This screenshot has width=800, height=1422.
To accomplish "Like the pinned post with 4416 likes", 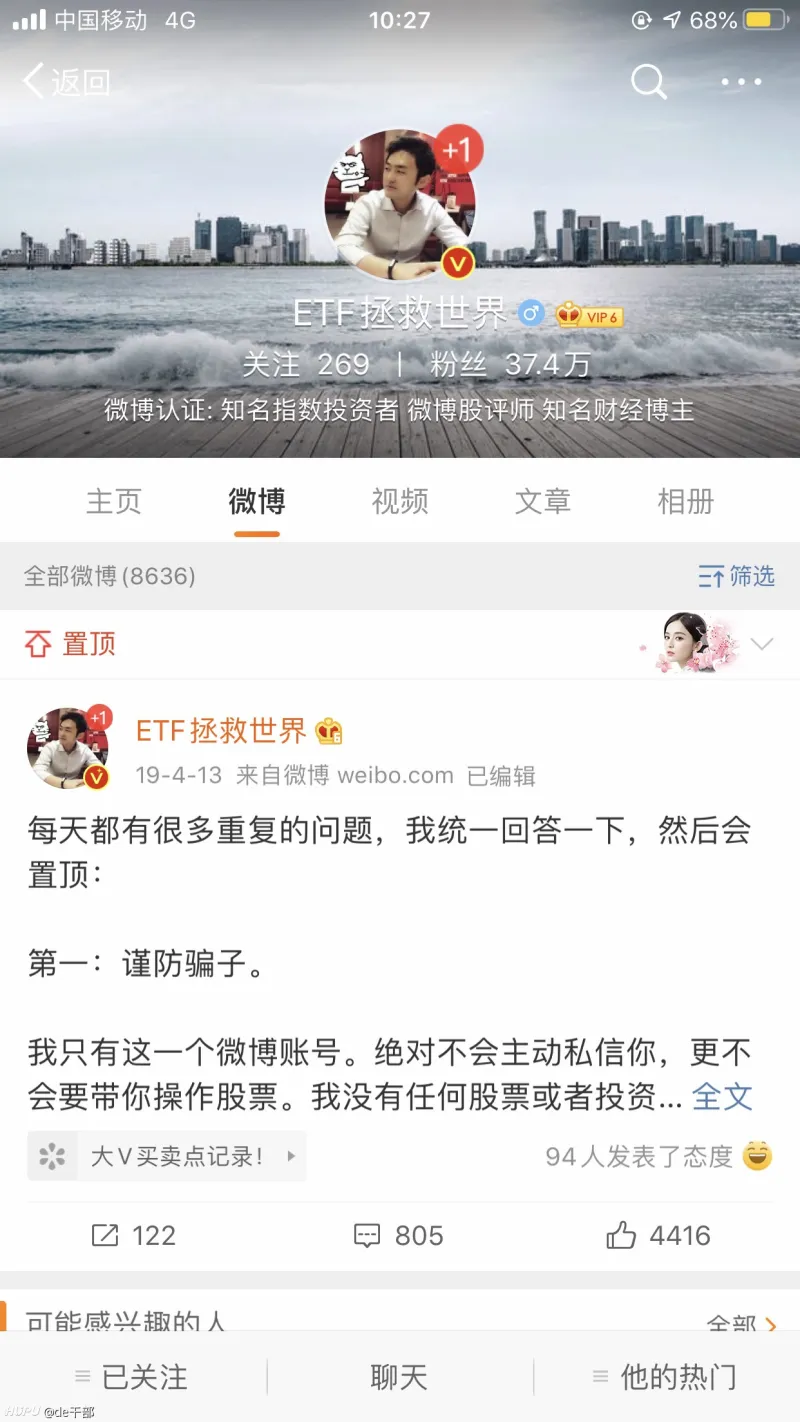I will [659, 1236].
